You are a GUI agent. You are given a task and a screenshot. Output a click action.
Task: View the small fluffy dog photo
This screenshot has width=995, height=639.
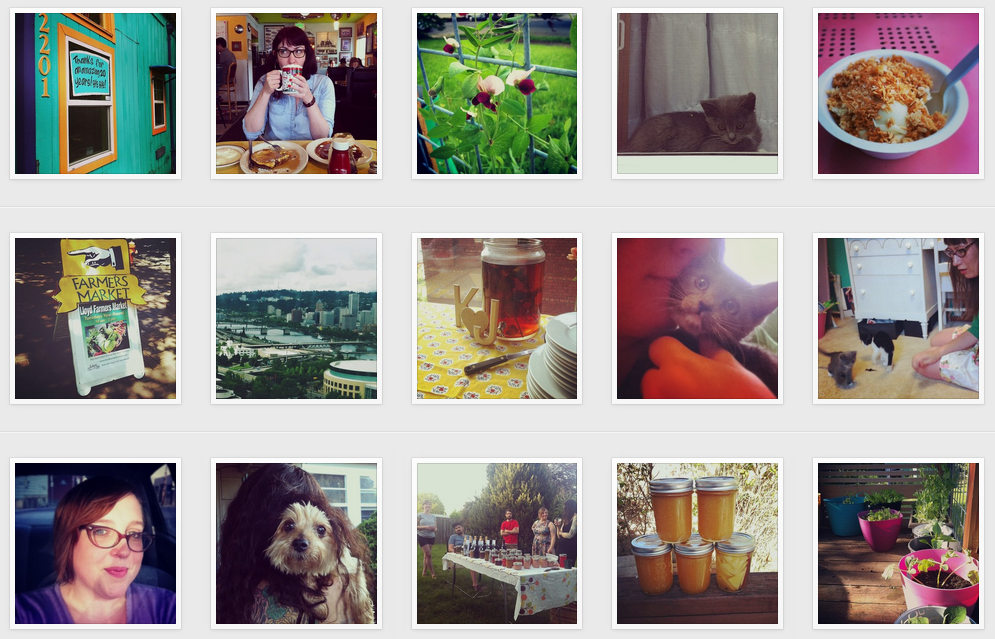coord(296,544)
